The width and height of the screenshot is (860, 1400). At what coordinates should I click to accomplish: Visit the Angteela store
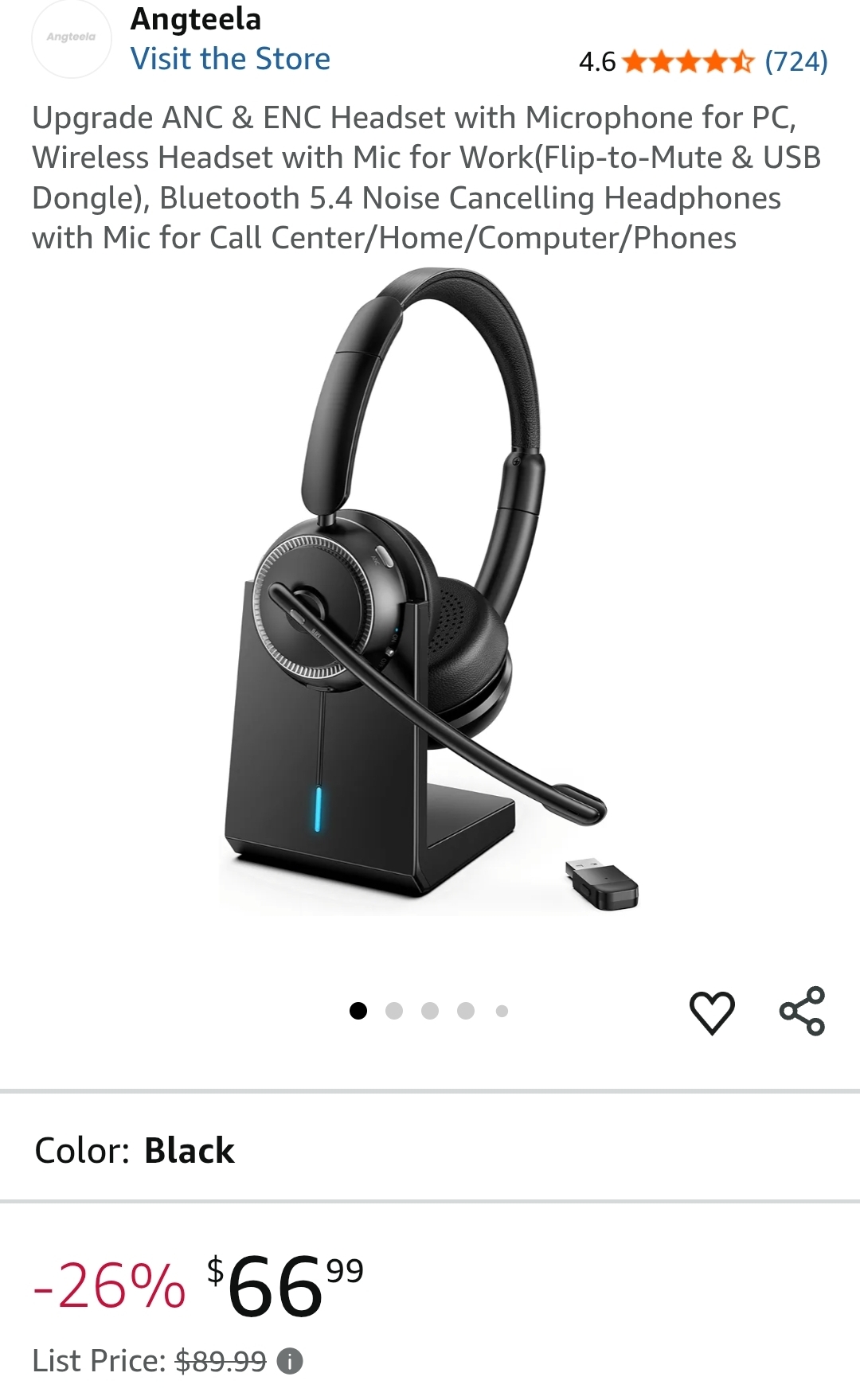point(230,60)
